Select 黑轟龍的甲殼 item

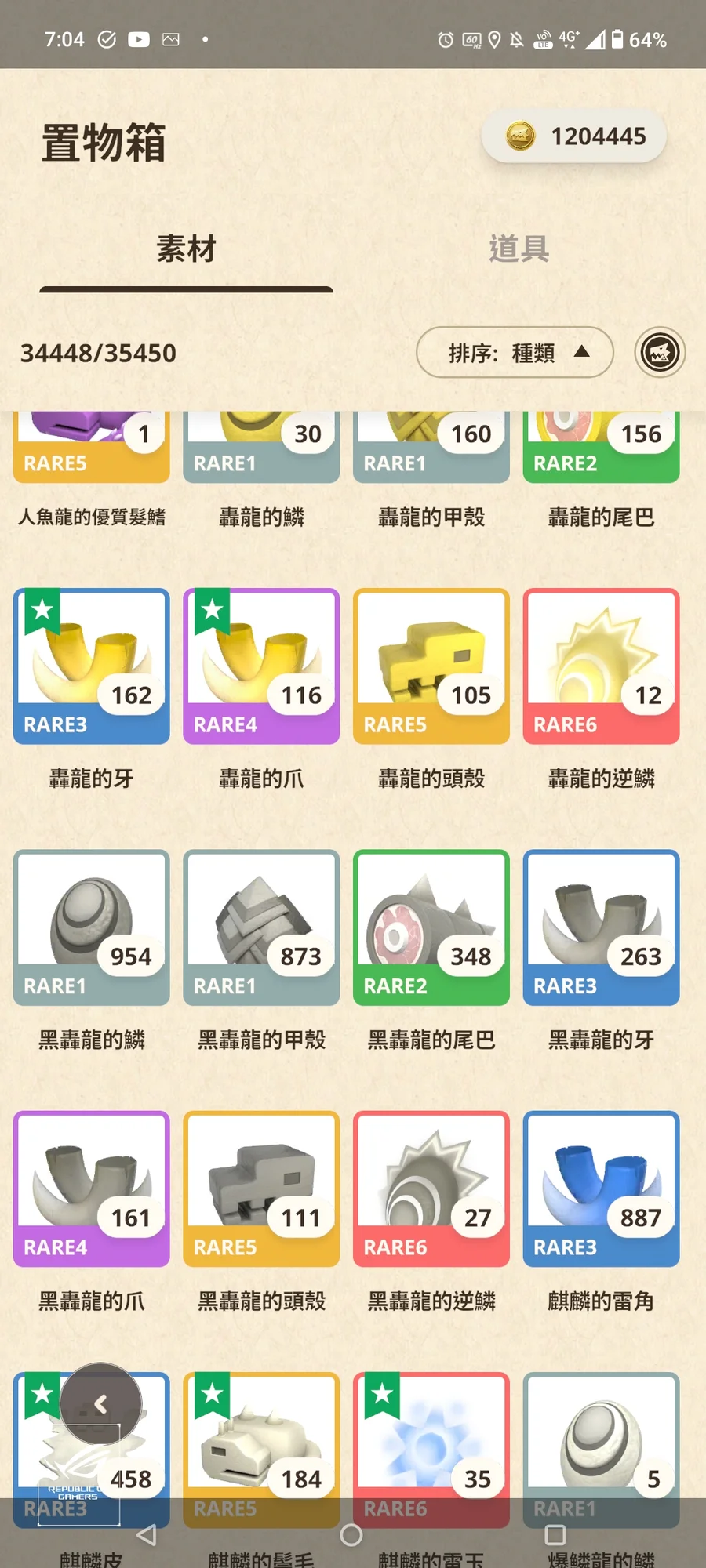point(261,927)
